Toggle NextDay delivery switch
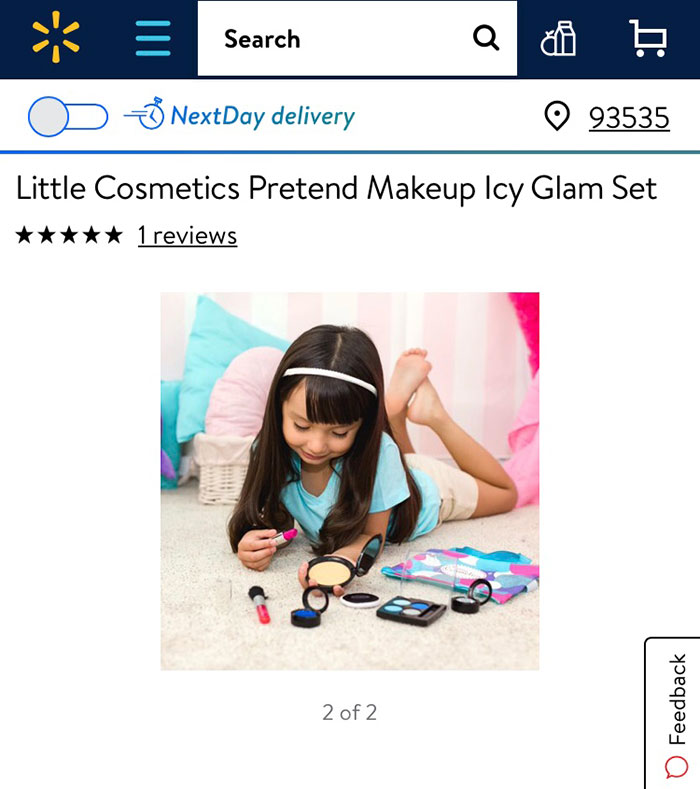The height and width of the screenshot is (789, 700). point(68,117)
